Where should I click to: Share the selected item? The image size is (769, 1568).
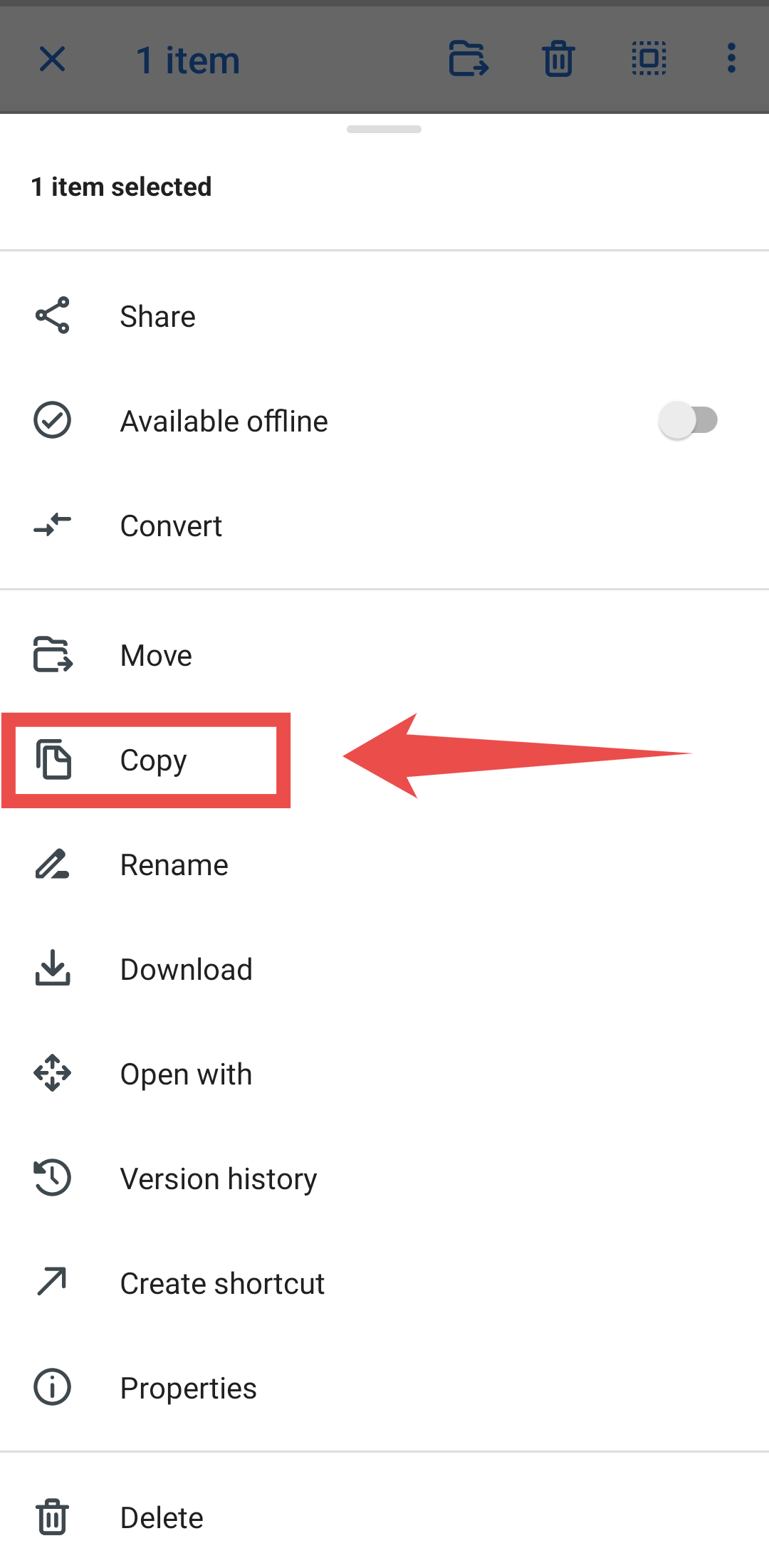pos(157,316)
